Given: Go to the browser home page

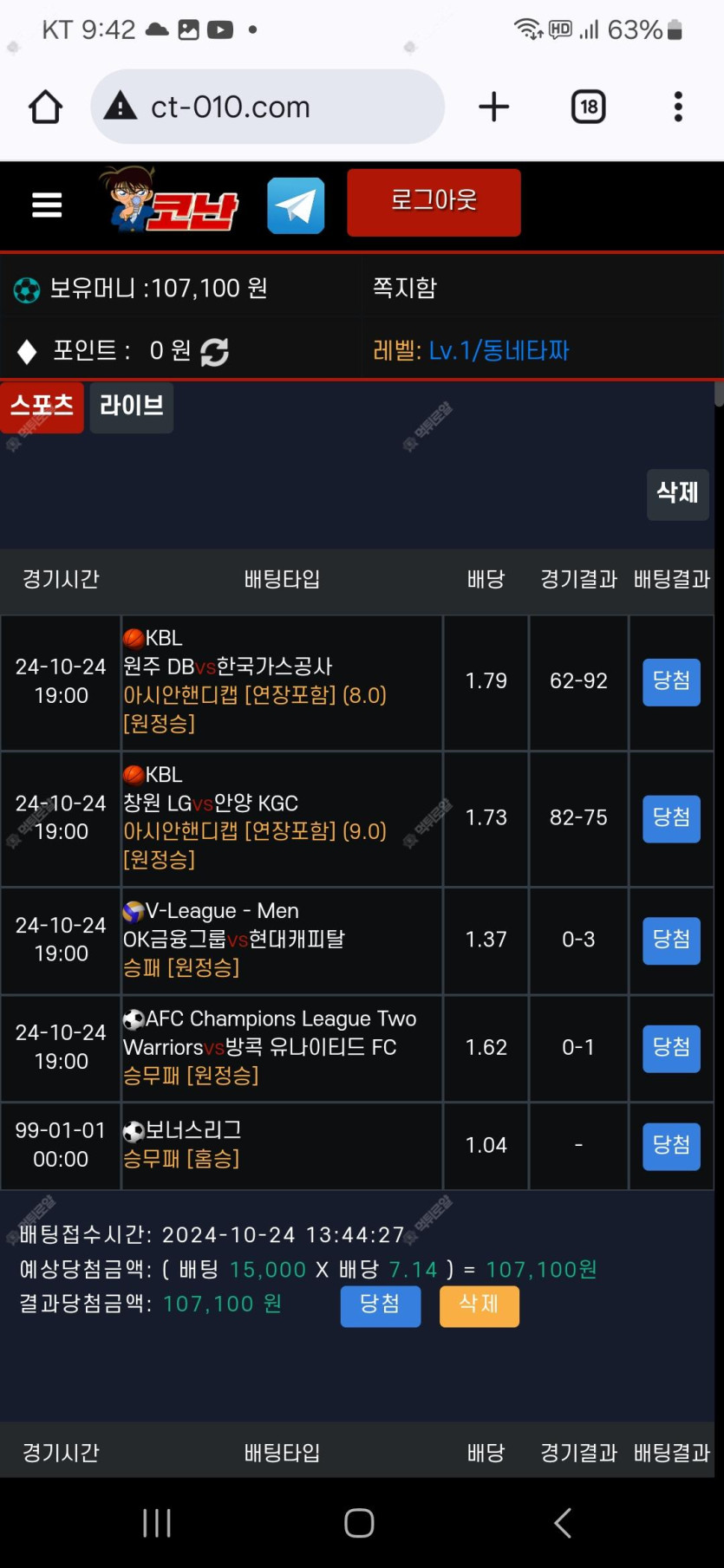Looking at the screenshot, I should click(x=46, y=107).
